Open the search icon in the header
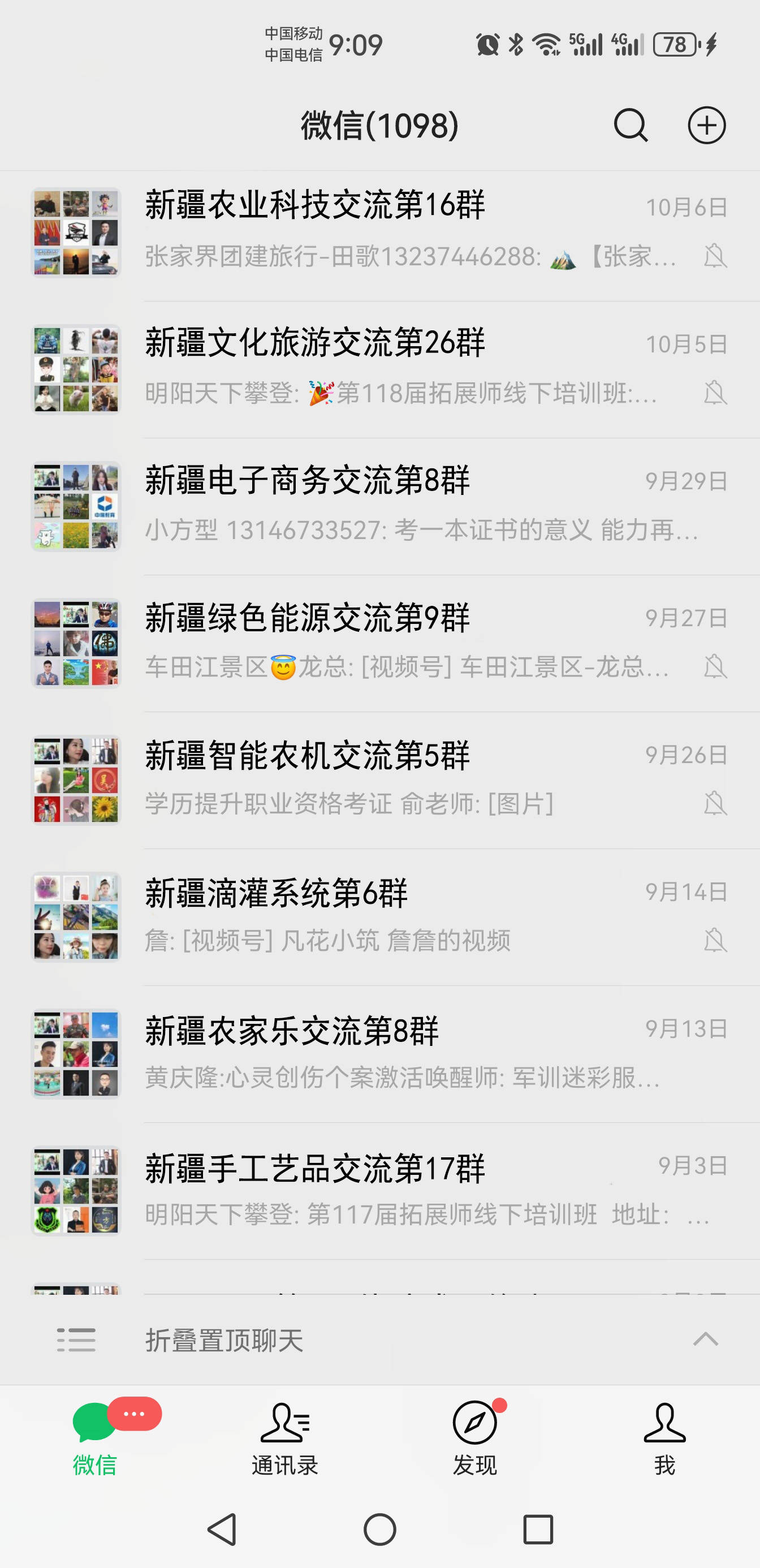 pyautogui.click(x=631, y=126)
